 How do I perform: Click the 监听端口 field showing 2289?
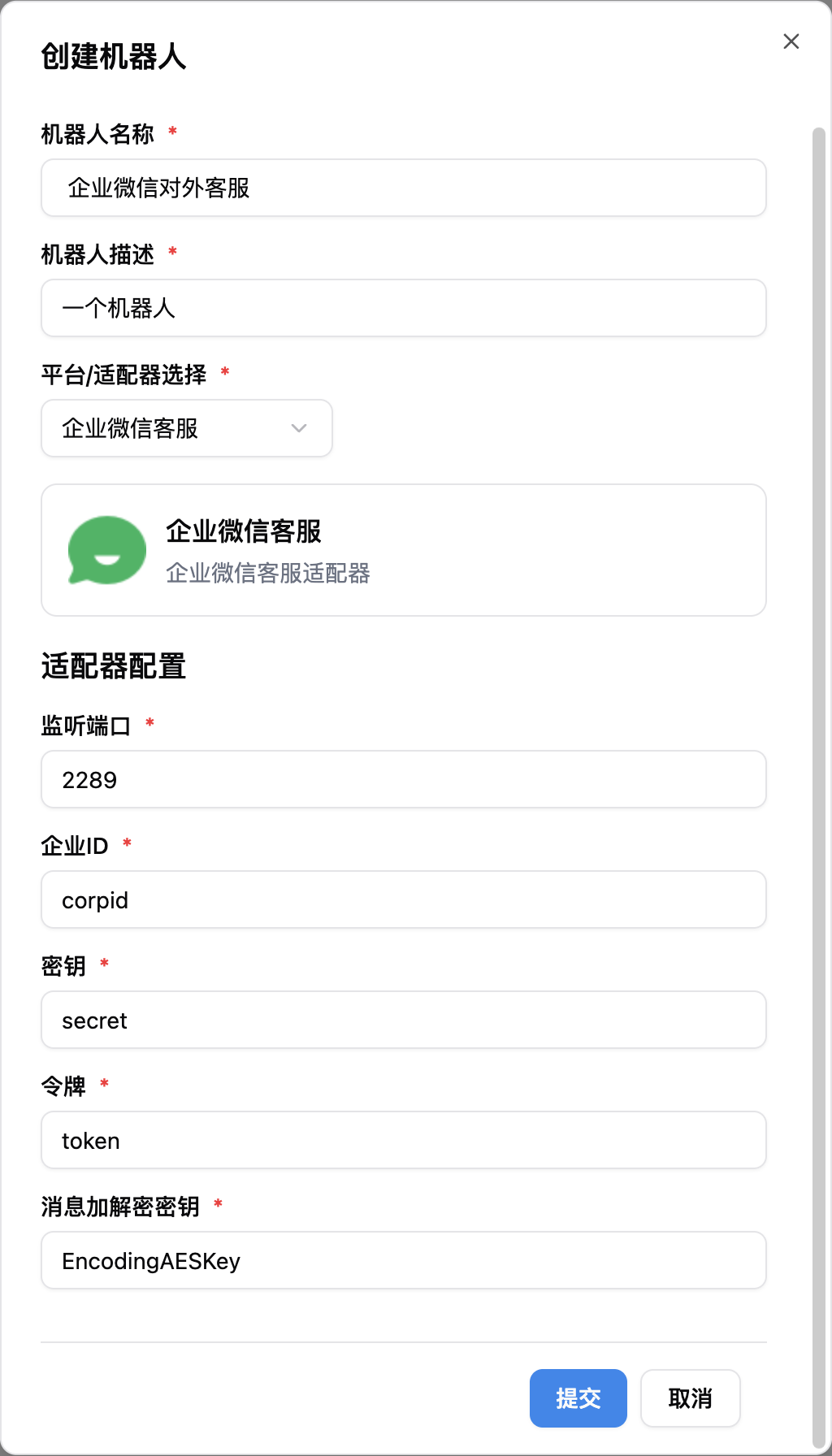pyautogui.click(x=404, y=779)
